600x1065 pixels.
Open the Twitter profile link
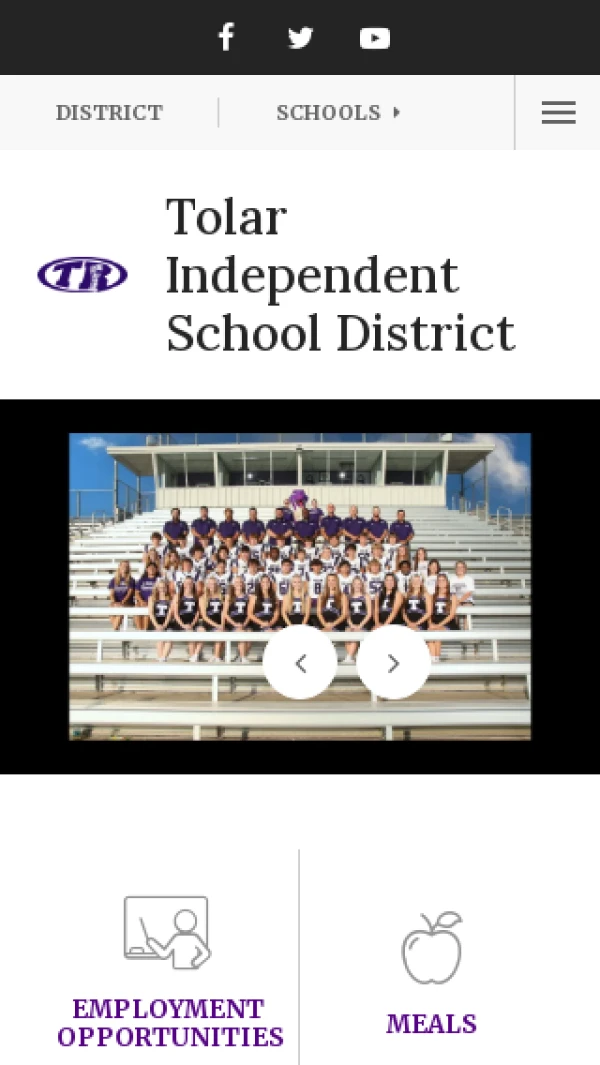point(300,38)
